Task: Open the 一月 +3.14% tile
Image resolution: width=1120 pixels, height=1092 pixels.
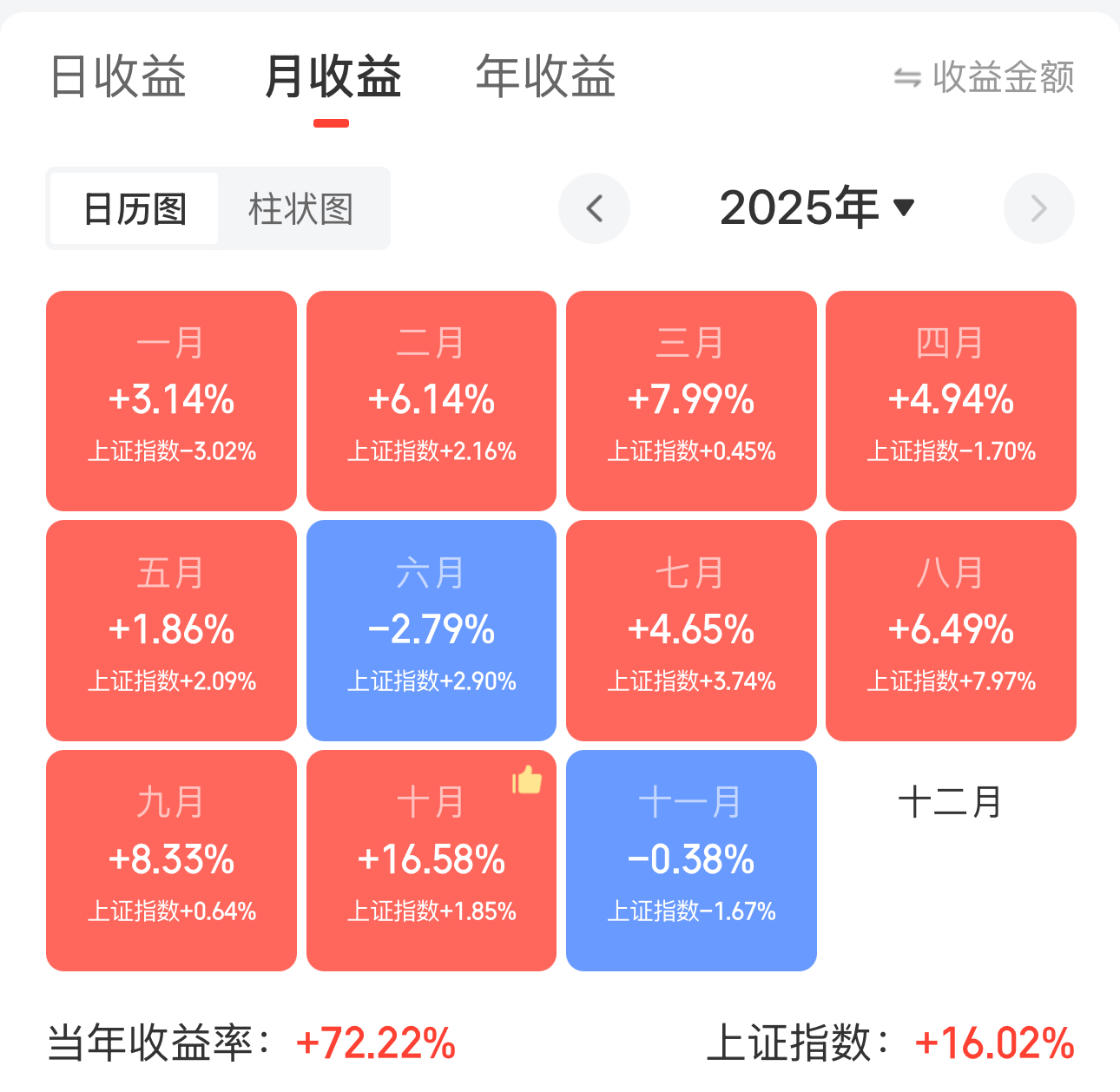Action: click(171, 400)
